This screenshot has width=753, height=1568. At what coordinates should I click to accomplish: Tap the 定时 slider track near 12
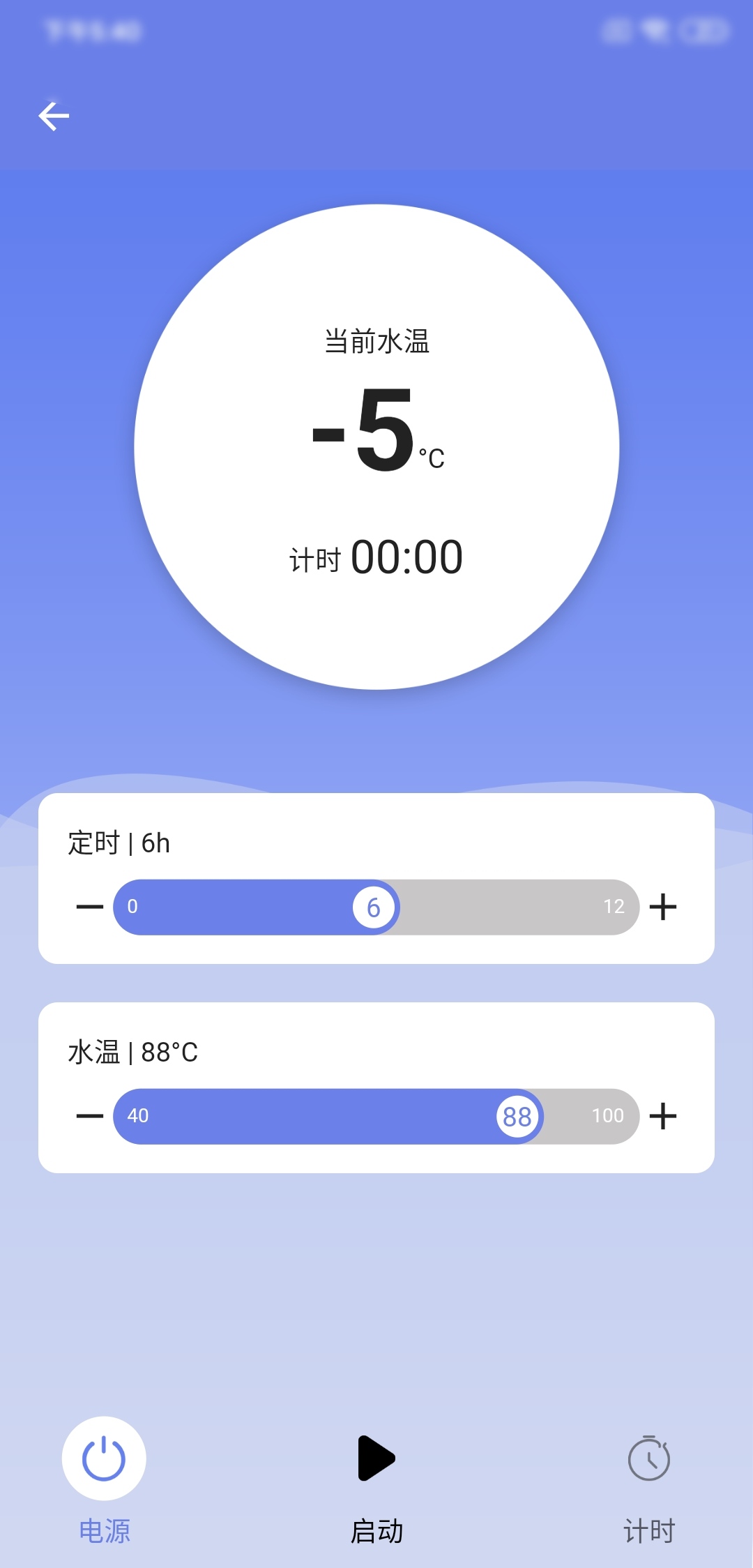tap(614, 907)
